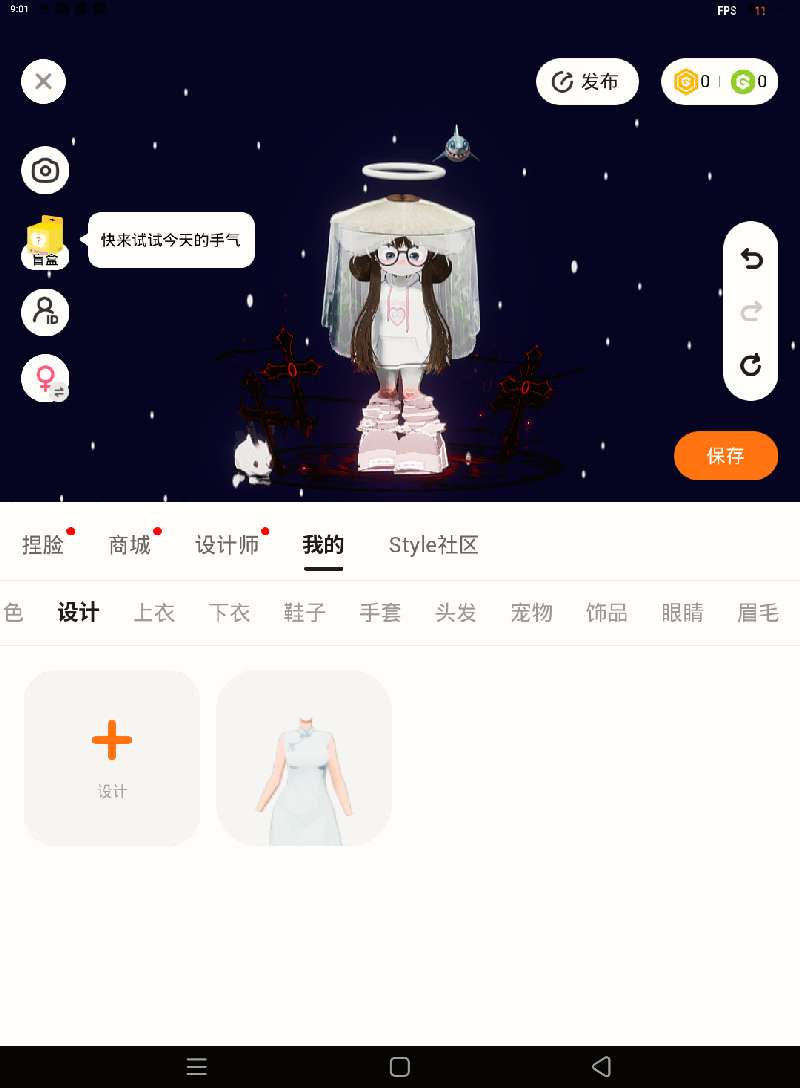800x1088 pixels.
Task: Select the 鞋子 category
Action: click(x=305, y=613)
